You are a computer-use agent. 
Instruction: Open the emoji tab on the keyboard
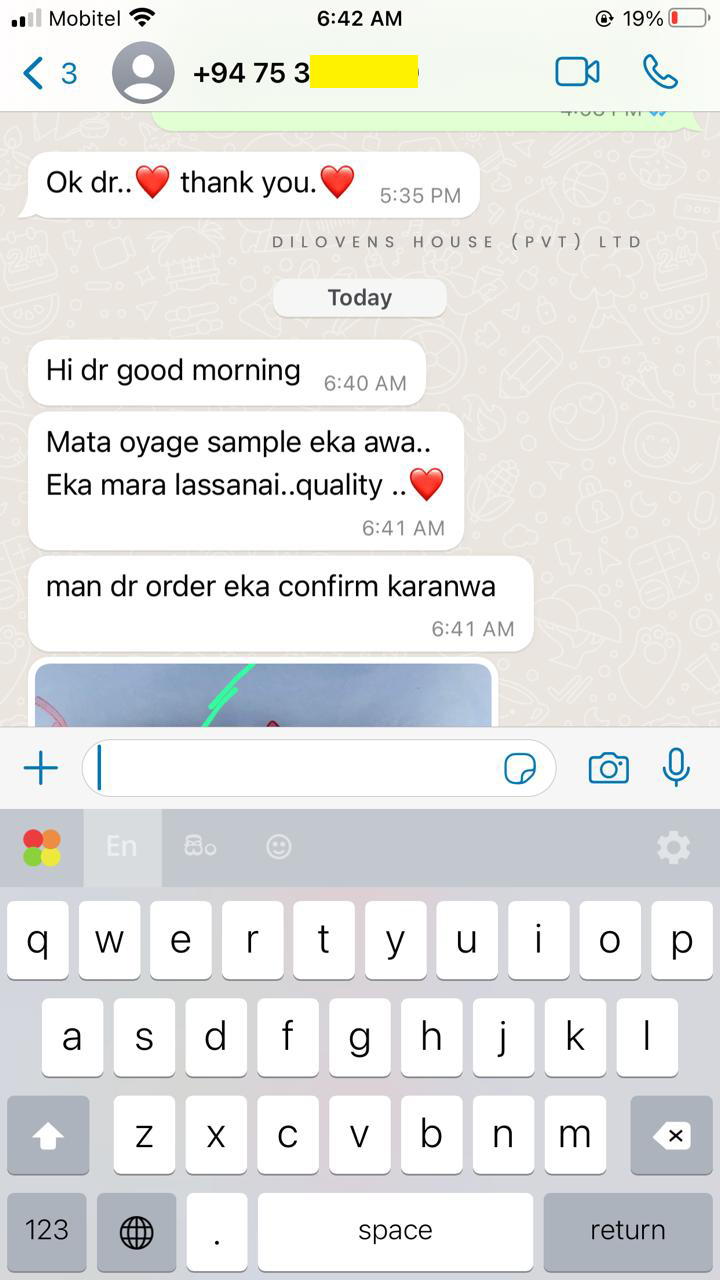click(x=279, y=847)
